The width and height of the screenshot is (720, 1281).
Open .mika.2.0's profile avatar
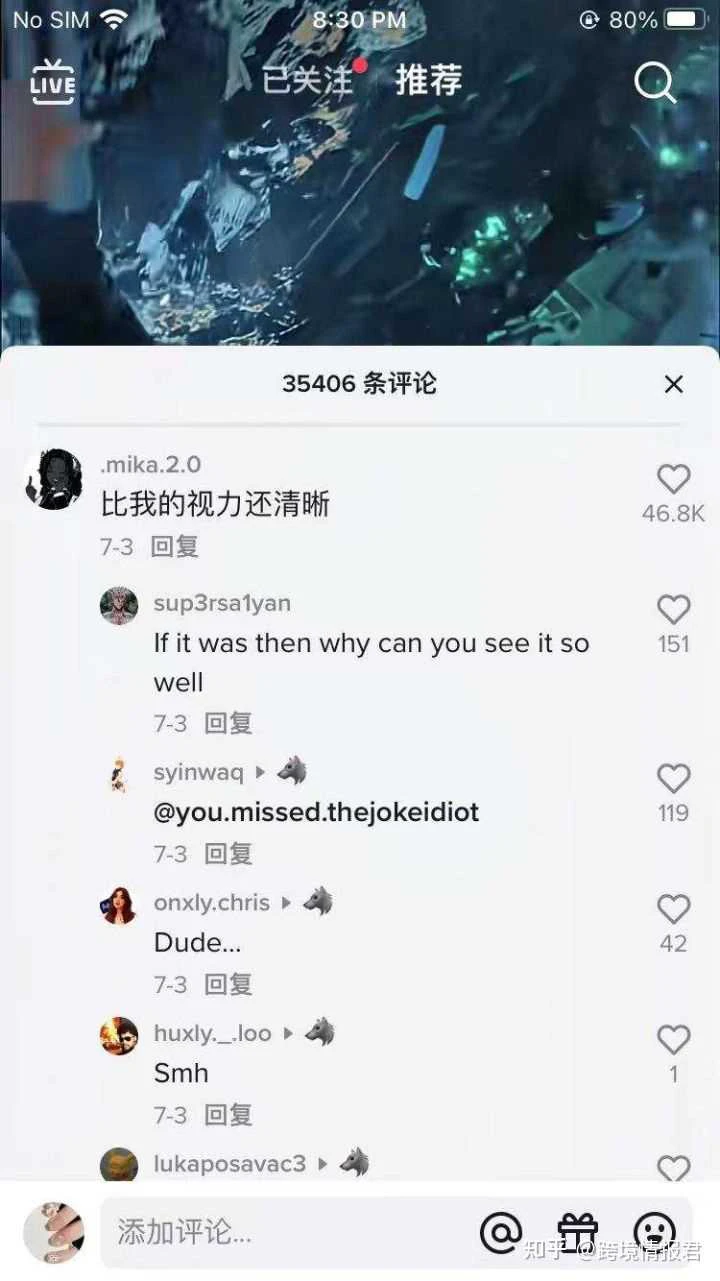[53, 479]
